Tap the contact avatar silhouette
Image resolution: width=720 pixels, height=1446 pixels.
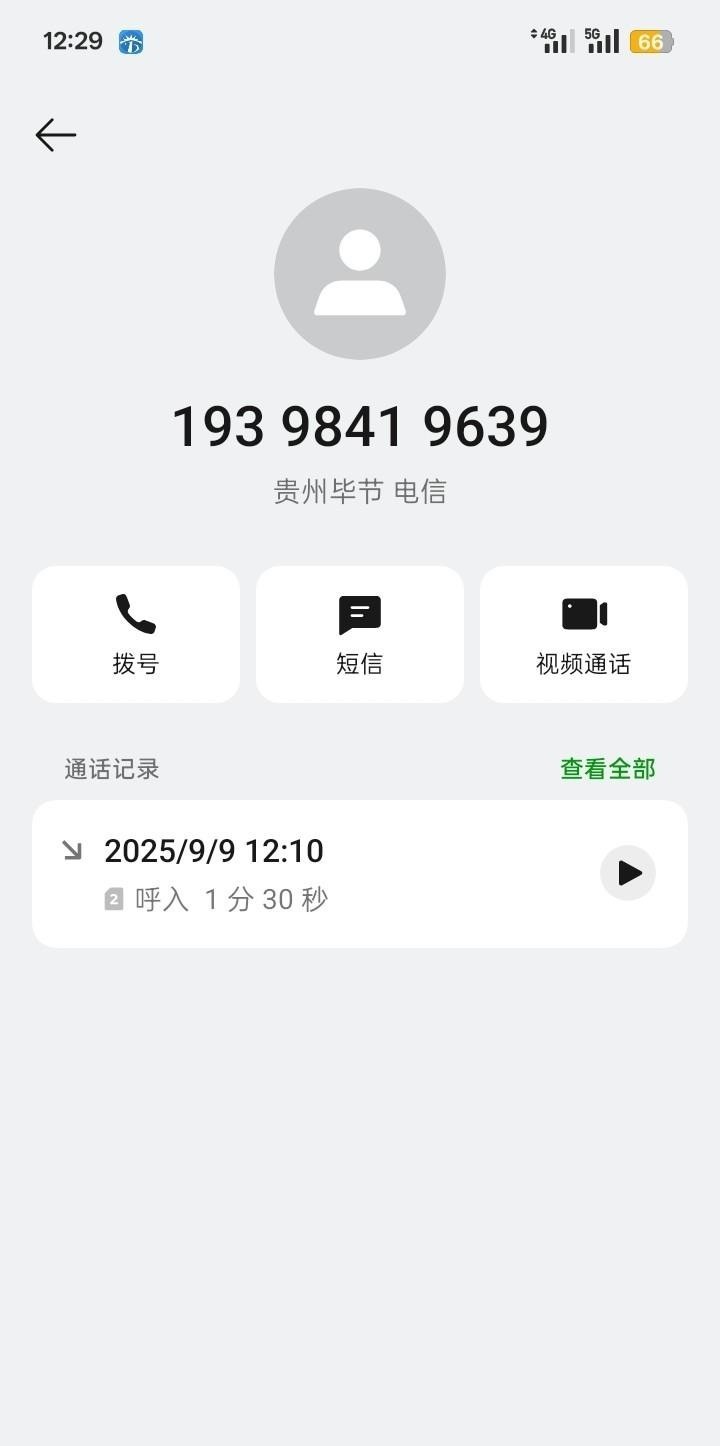pyautogui.click(x=359, y=274)
